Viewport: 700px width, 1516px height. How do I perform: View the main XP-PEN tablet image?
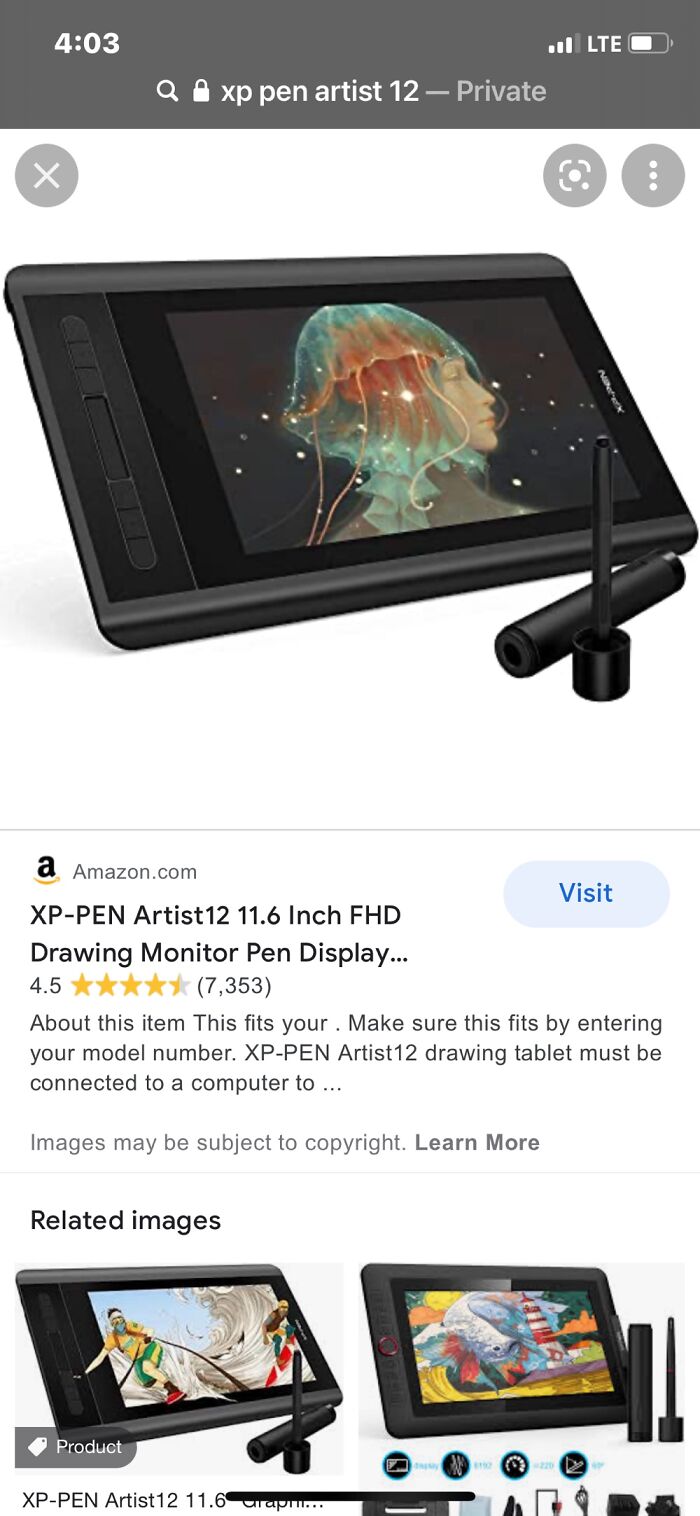pos(350,470)
